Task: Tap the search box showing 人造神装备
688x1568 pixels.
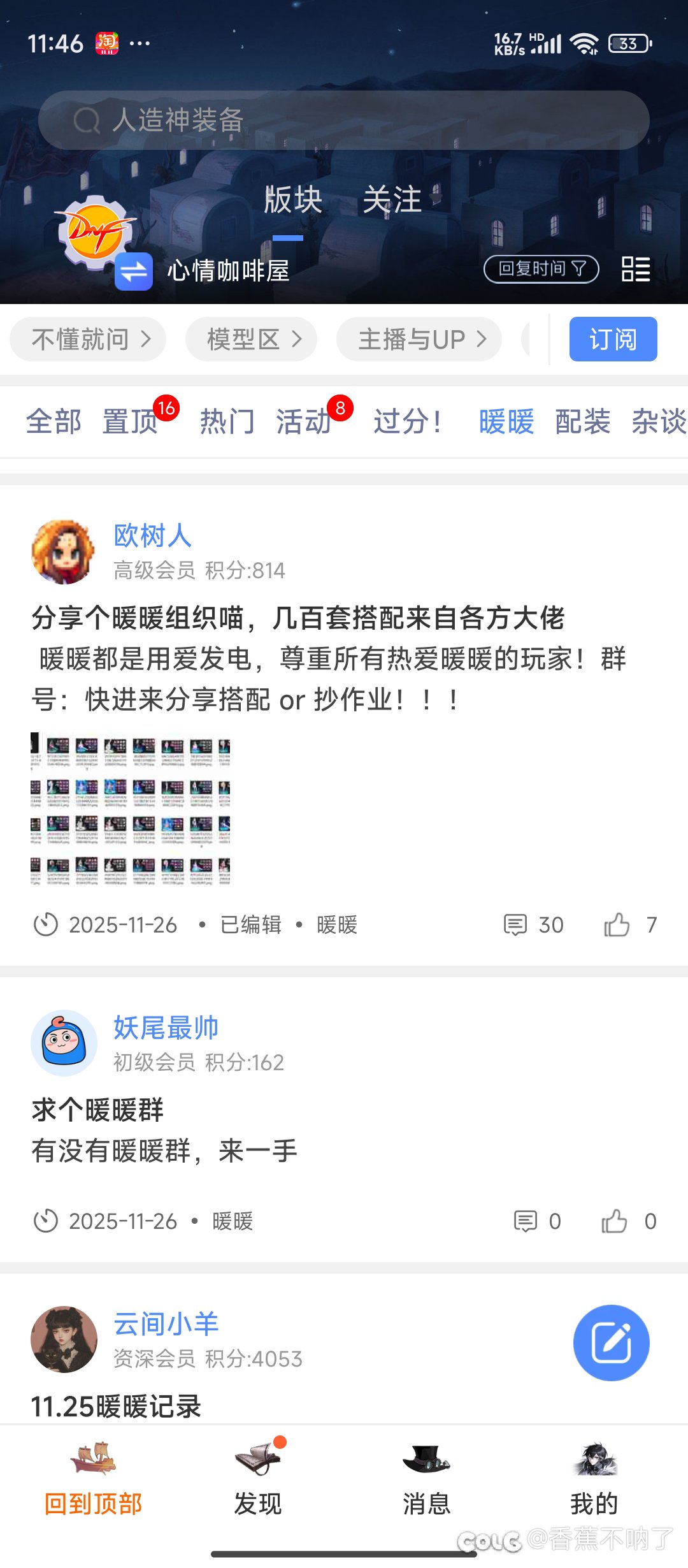Action: coord(344,120)
